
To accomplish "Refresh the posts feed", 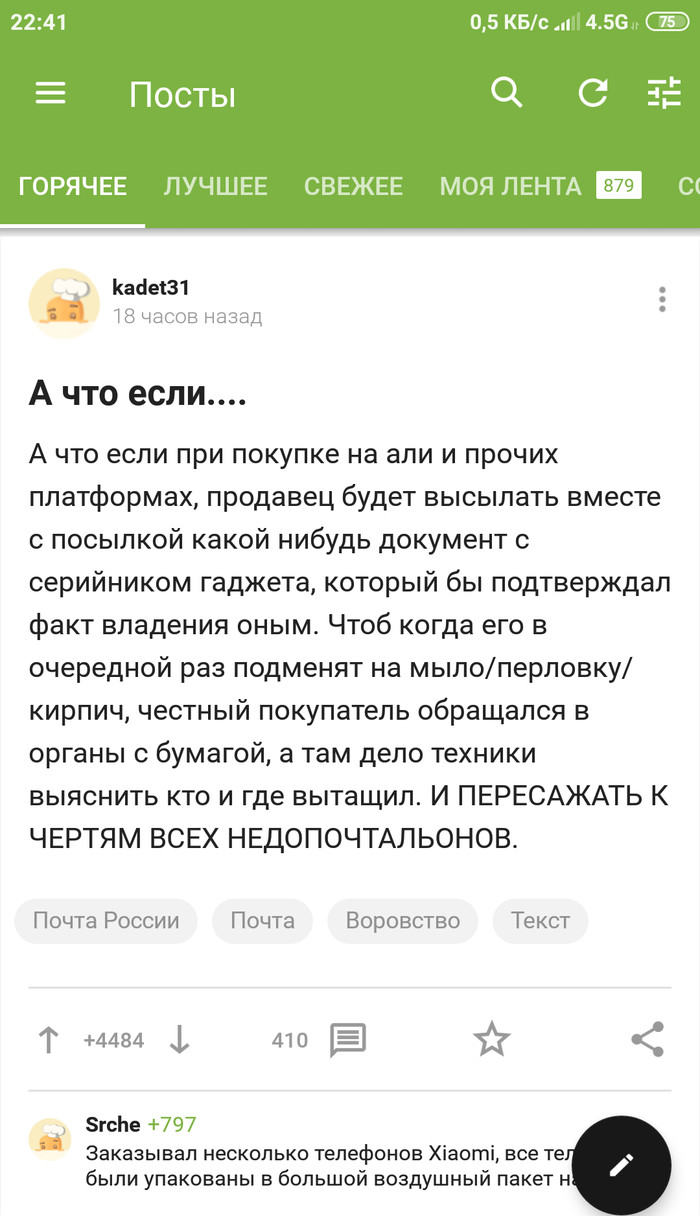I will [593, 94].
